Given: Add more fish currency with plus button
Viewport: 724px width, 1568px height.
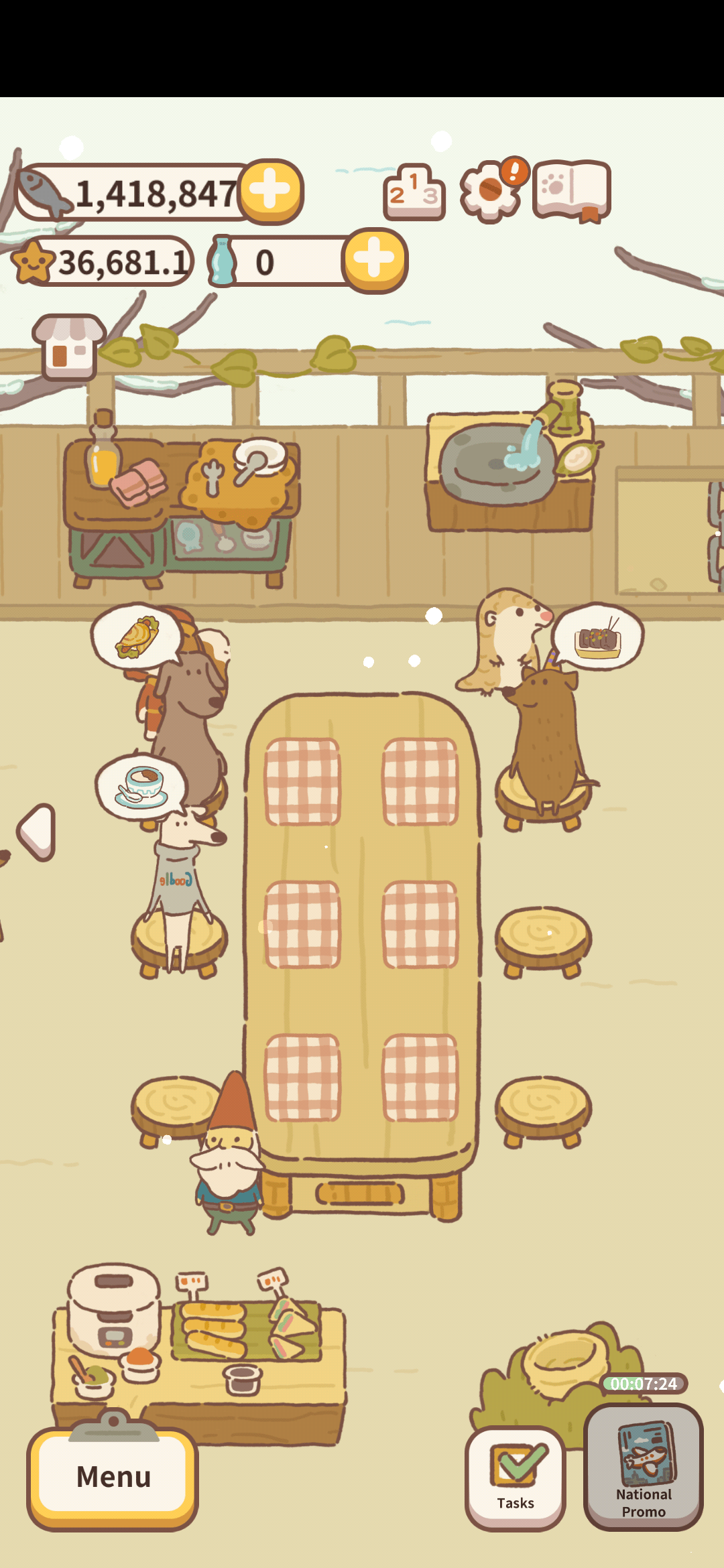Looking at the screenshot, I should point(271,192).
